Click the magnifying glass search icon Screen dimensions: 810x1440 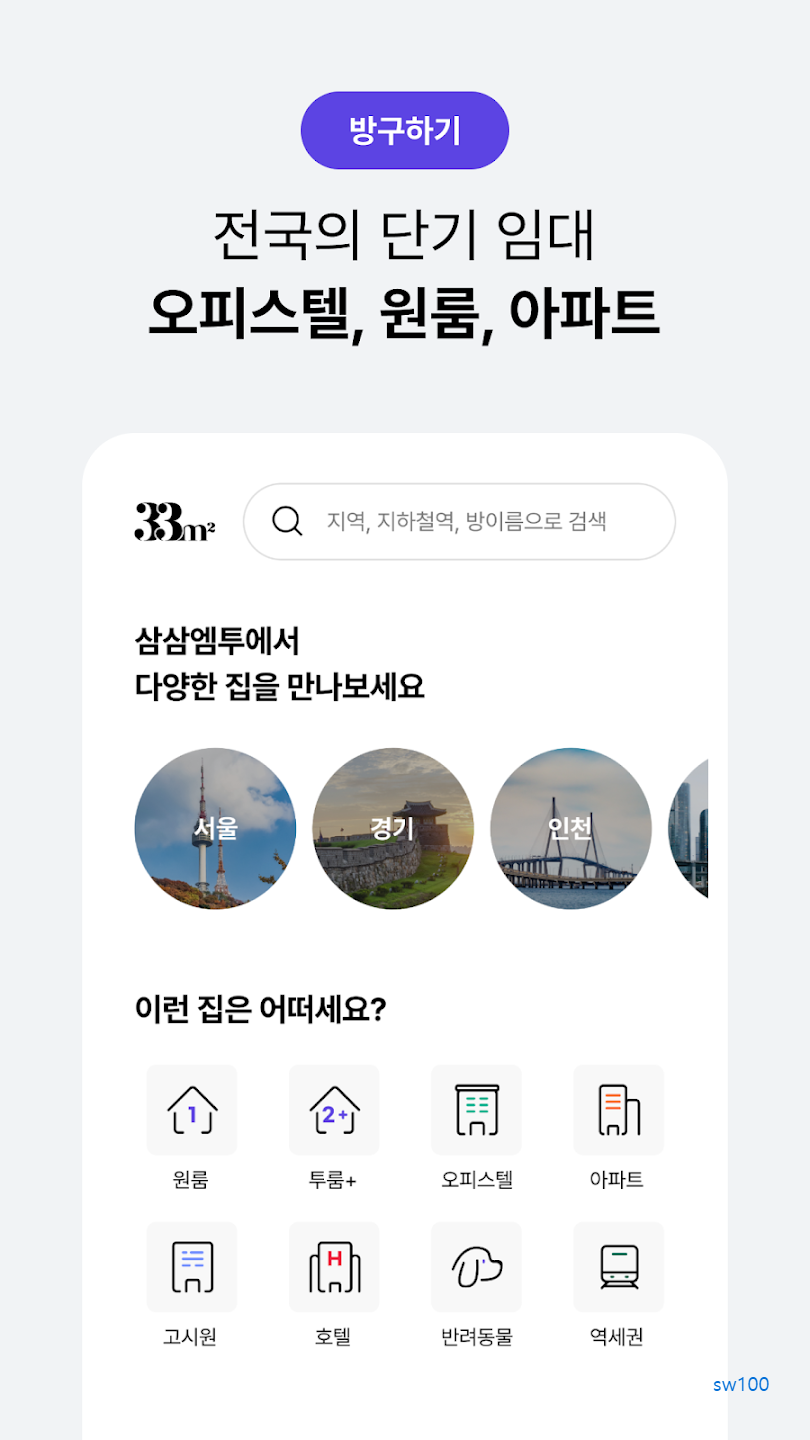pyautogui.click(x=287, y=520)
